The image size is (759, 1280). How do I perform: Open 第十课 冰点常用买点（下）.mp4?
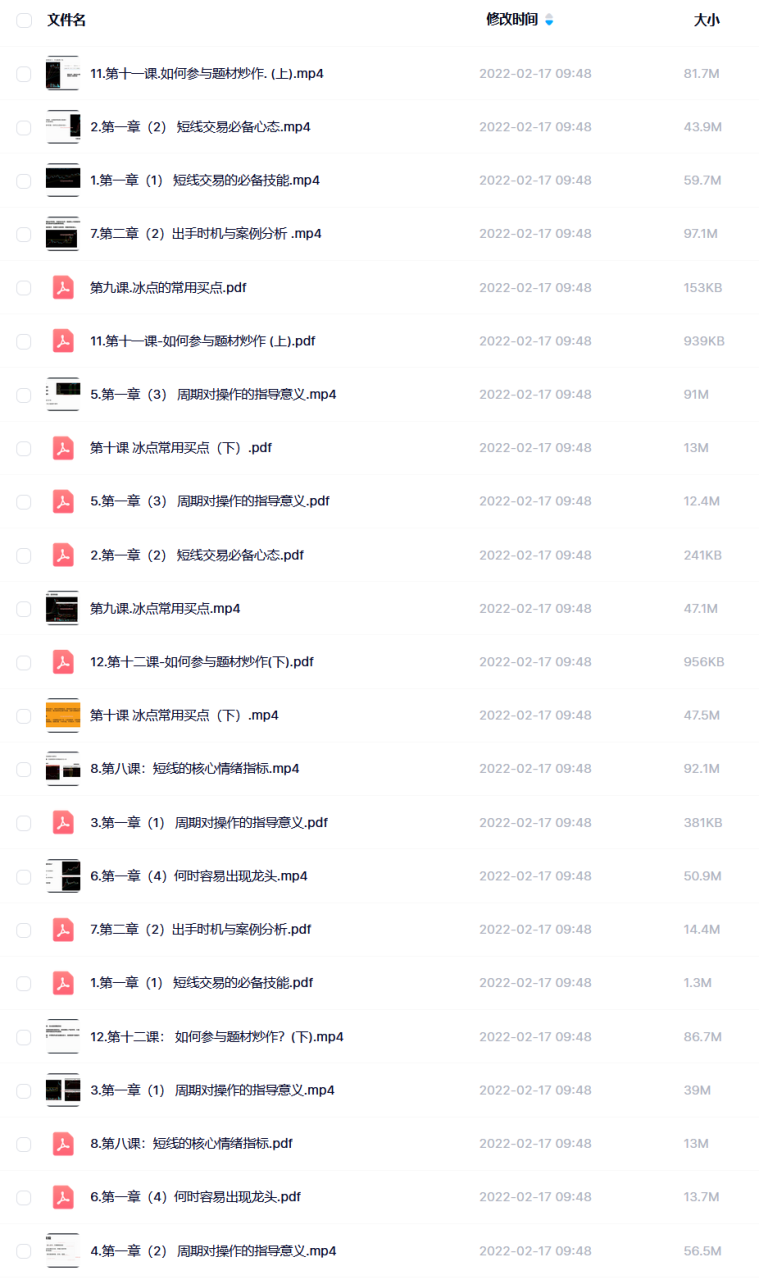click(184, 716)
